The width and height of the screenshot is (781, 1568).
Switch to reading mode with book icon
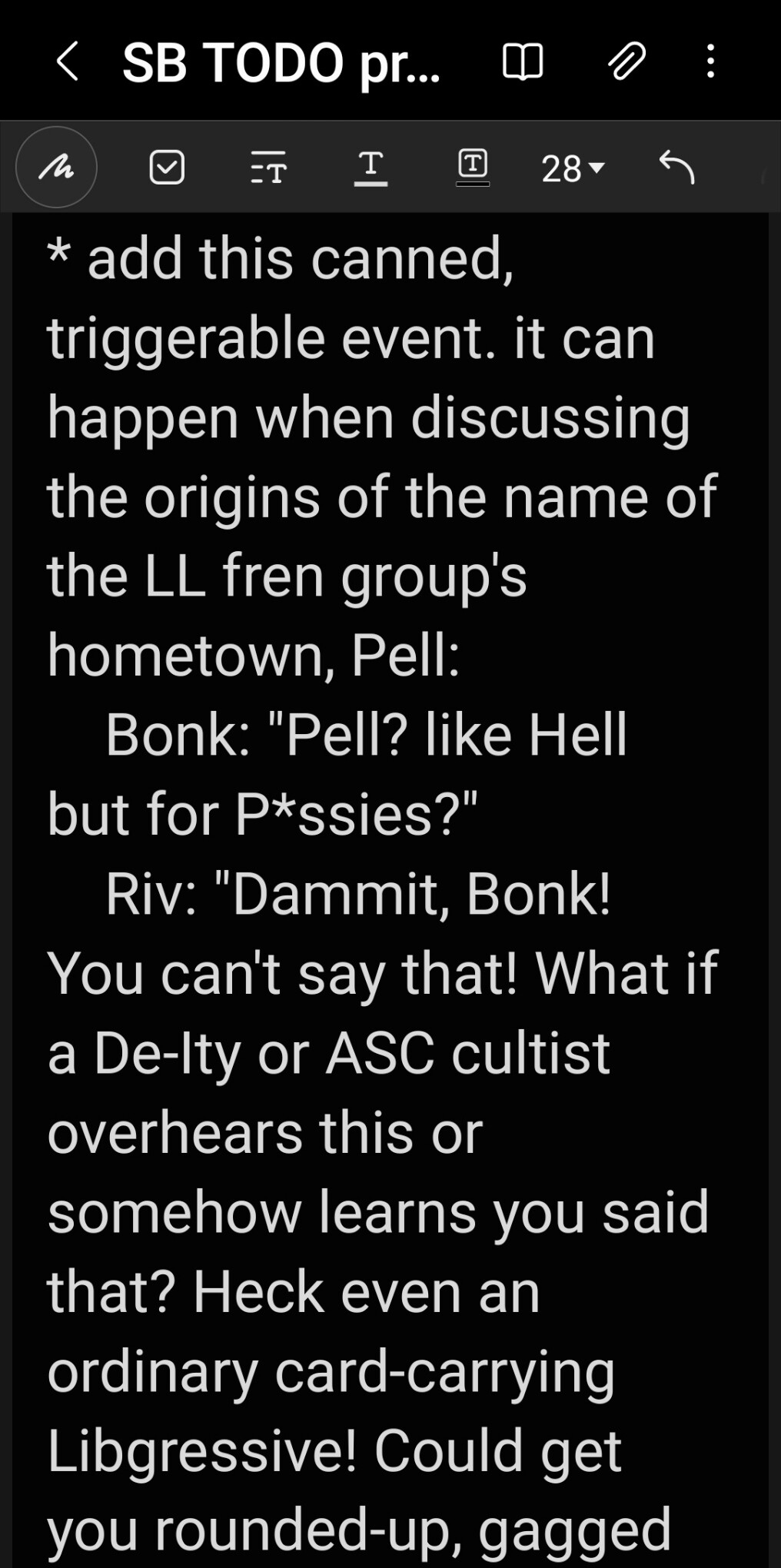[523, 61]
